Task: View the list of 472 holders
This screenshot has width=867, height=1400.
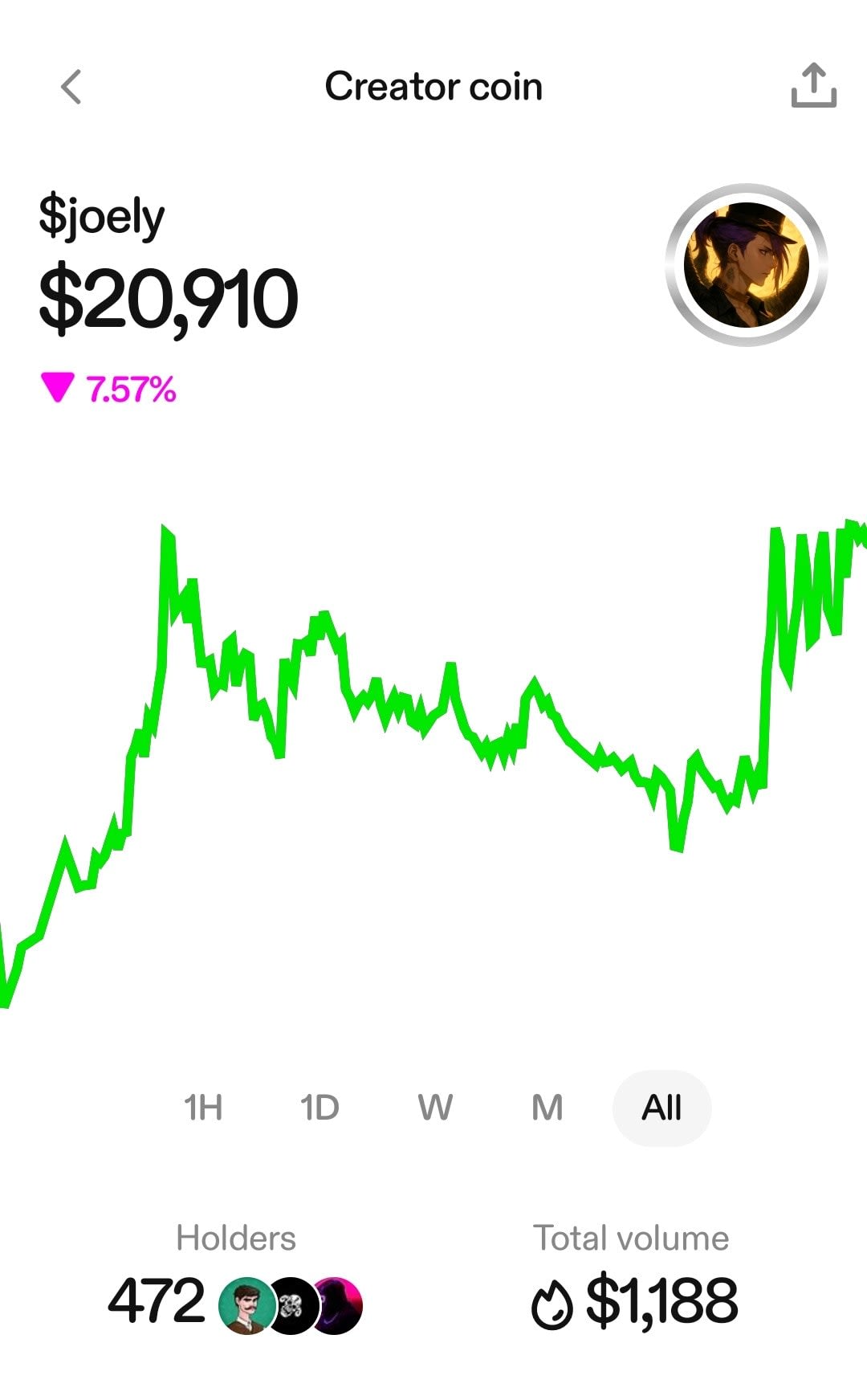Action: coord(236,1301)
